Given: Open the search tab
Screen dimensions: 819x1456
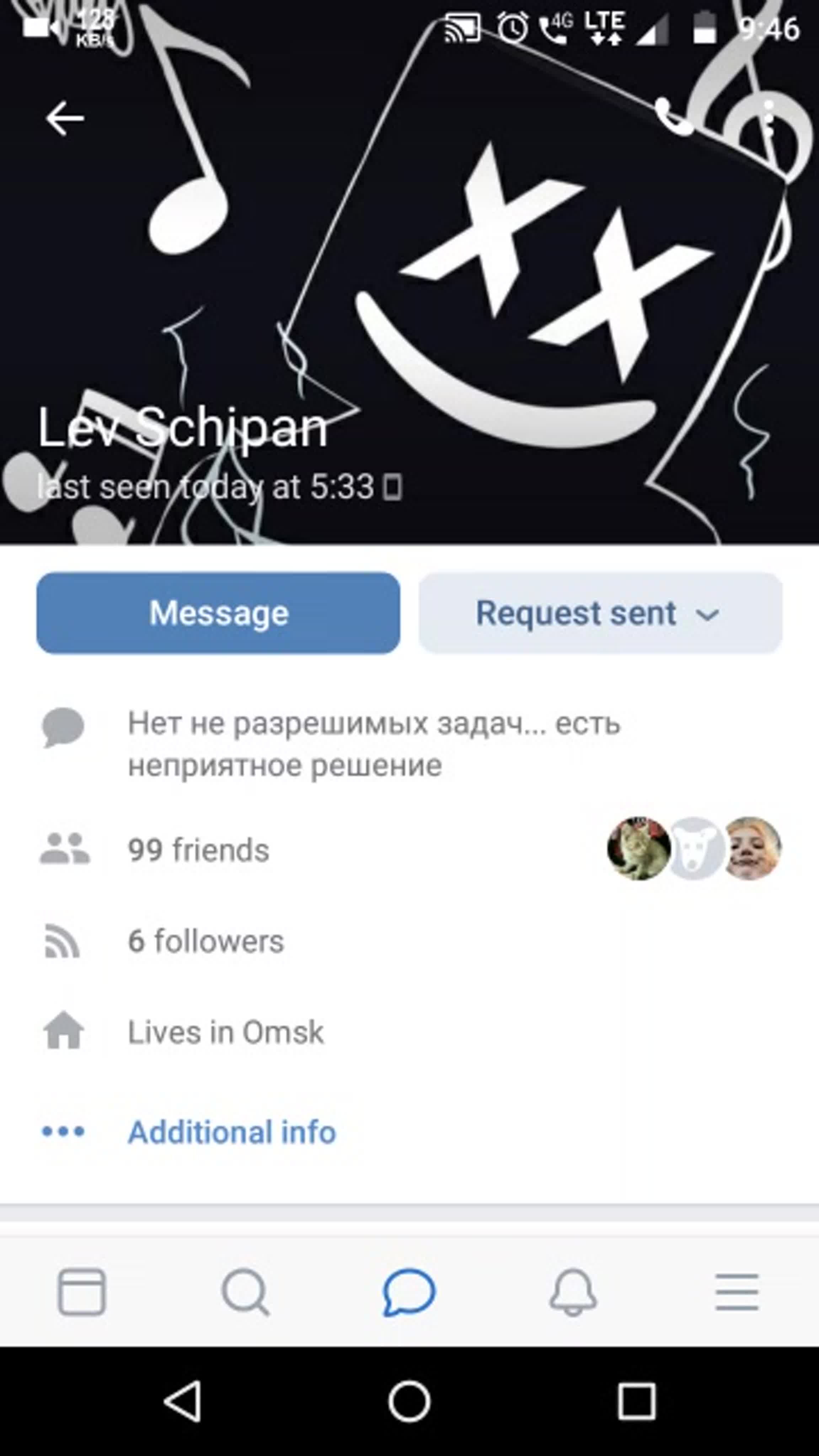Looking at the screenshot, I should [245, 1292].
